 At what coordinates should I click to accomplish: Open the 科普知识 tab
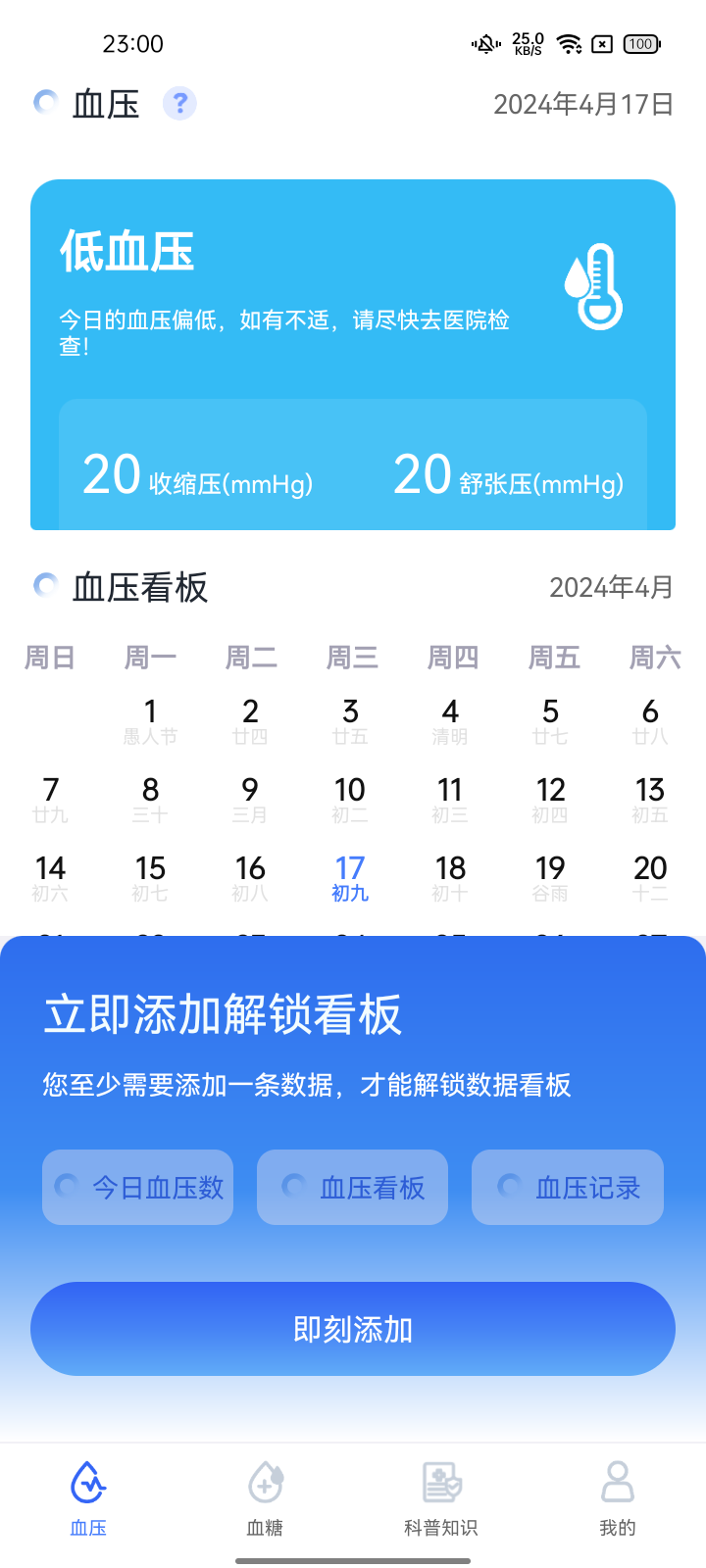point(441,1497)
